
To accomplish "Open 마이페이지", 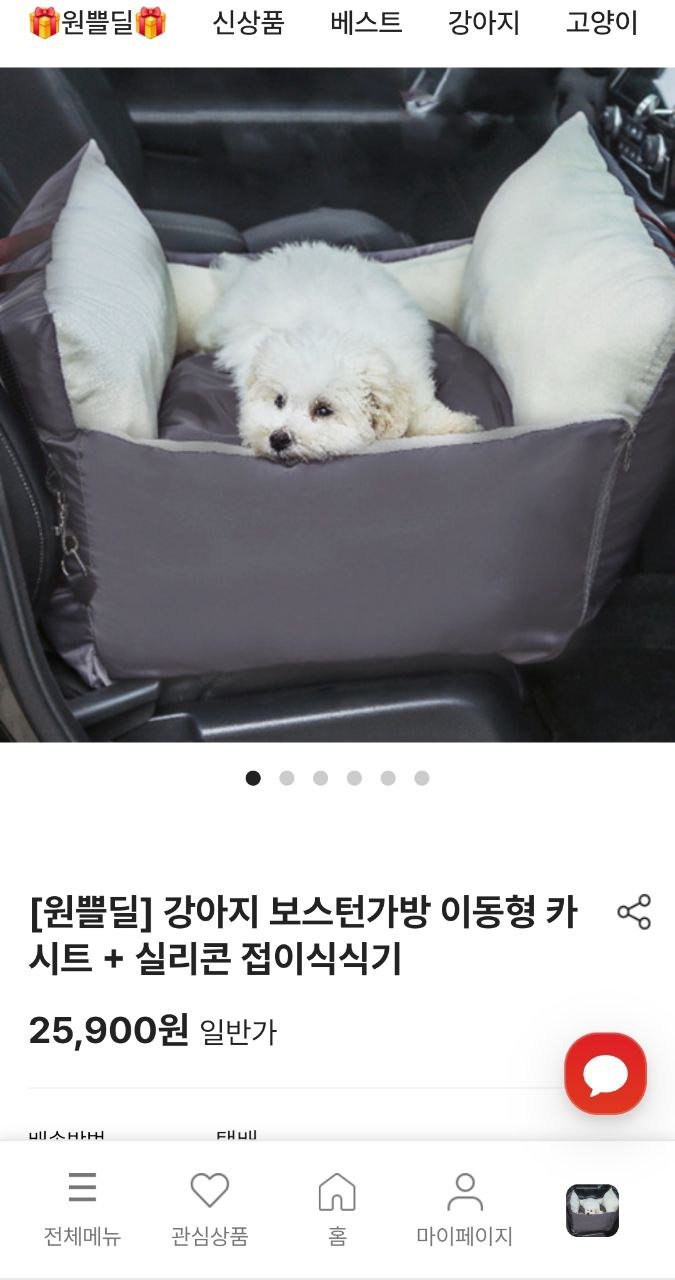I will (464, 1210).
